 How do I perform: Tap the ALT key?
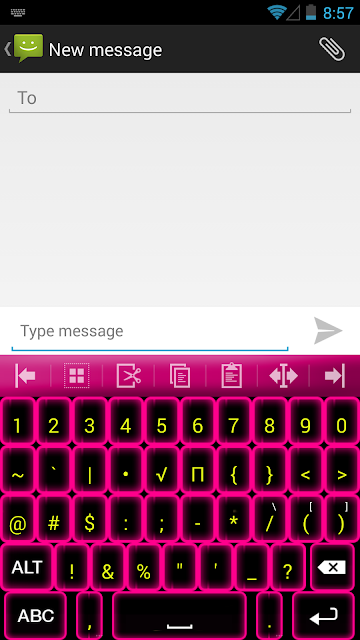[x=27, y=567]
